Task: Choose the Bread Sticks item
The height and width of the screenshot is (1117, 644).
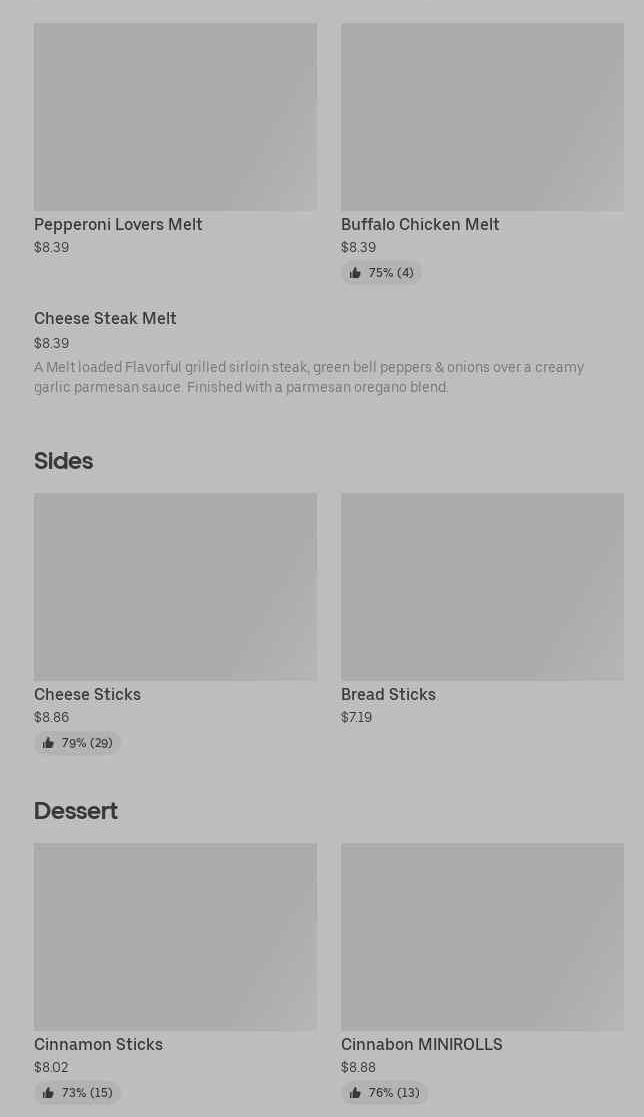Action: [x=482, y=610]
